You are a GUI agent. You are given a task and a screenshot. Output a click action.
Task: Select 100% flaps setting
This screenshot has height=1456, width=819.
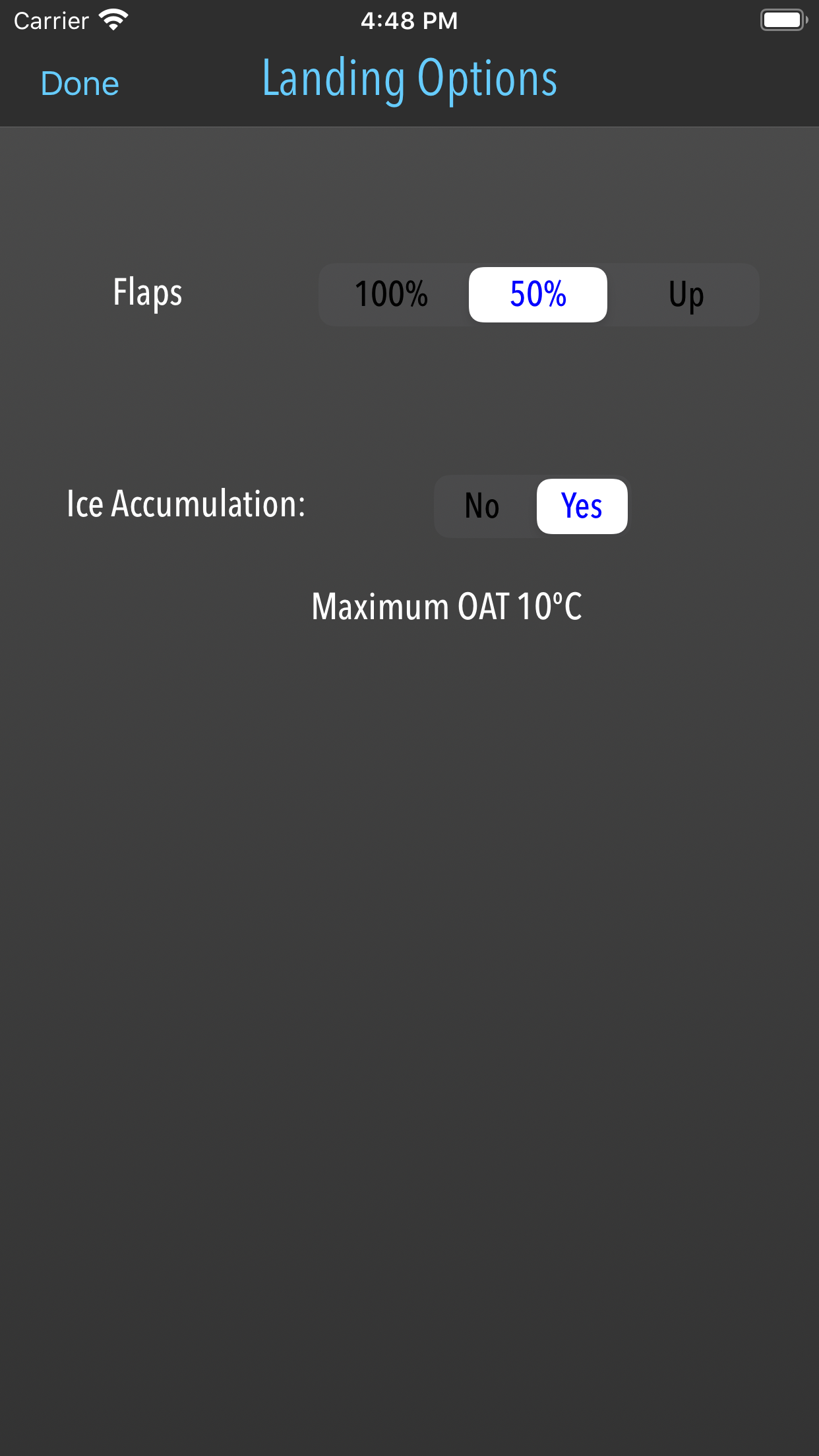pyautogui.click(x=392, y=295)
